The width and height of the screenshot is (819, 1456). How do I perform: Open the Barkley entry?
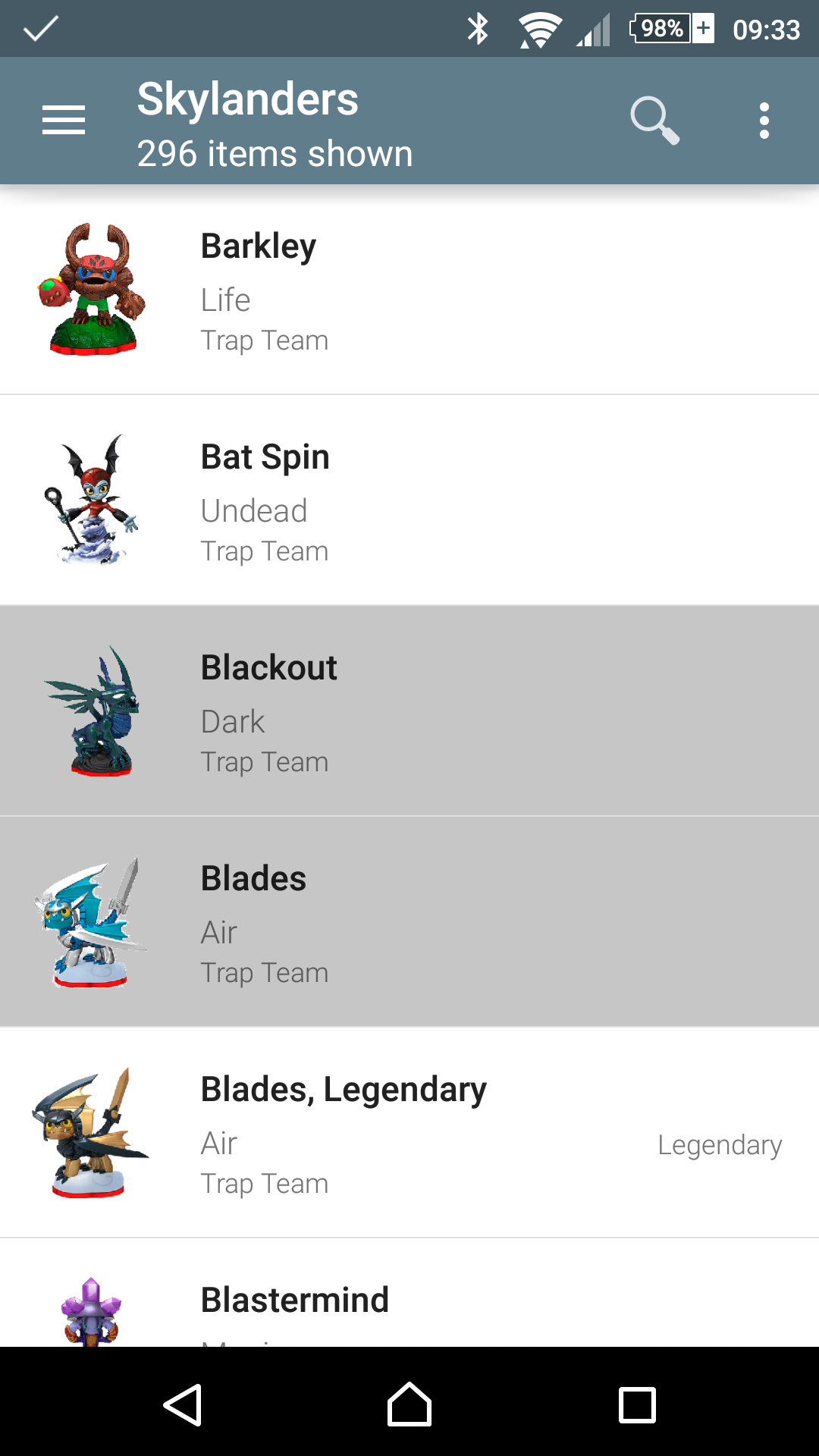coord(409,290)
